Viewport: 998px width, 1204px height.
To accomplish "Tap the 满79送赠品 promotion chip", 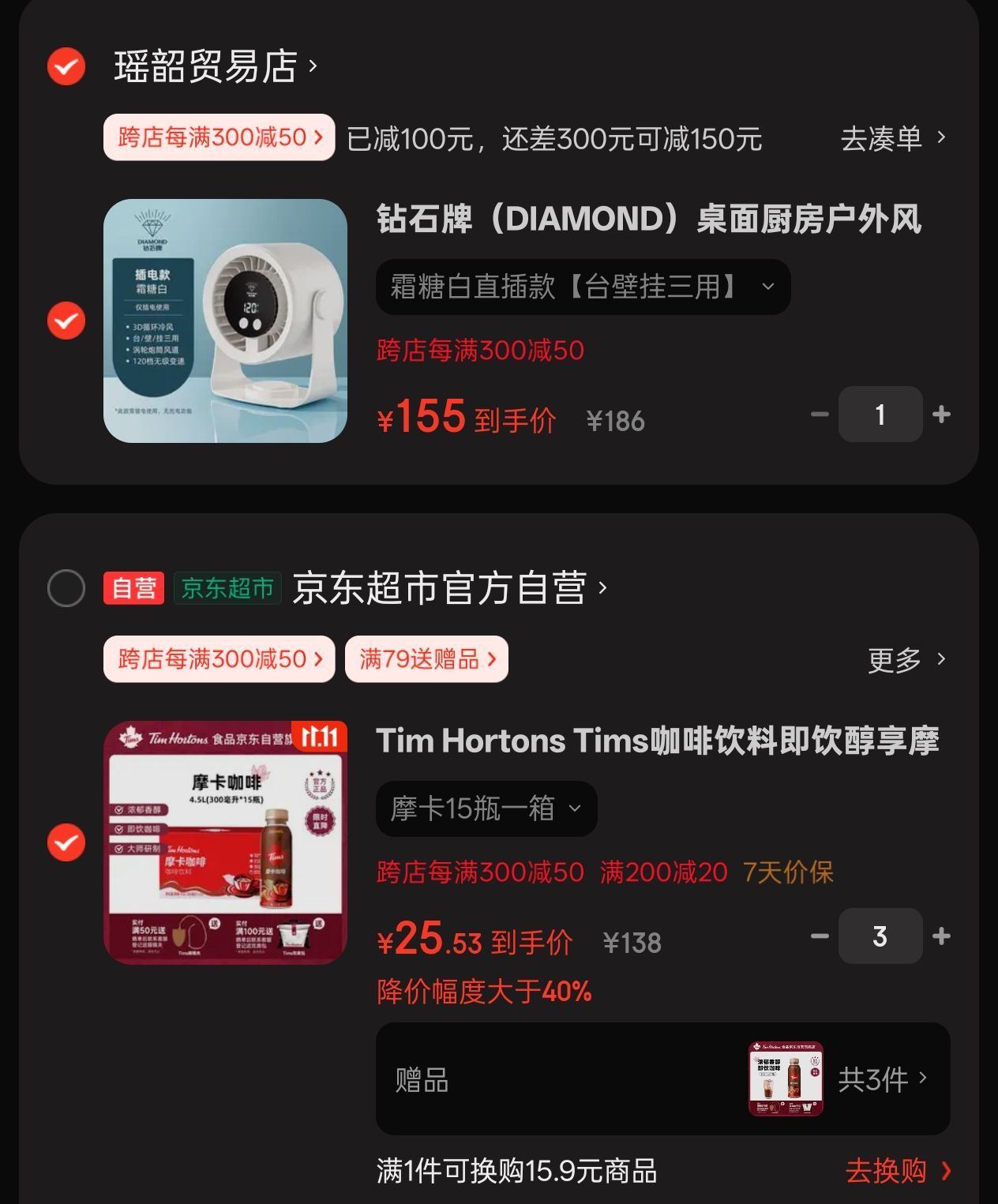I will [x=426, y=659].
